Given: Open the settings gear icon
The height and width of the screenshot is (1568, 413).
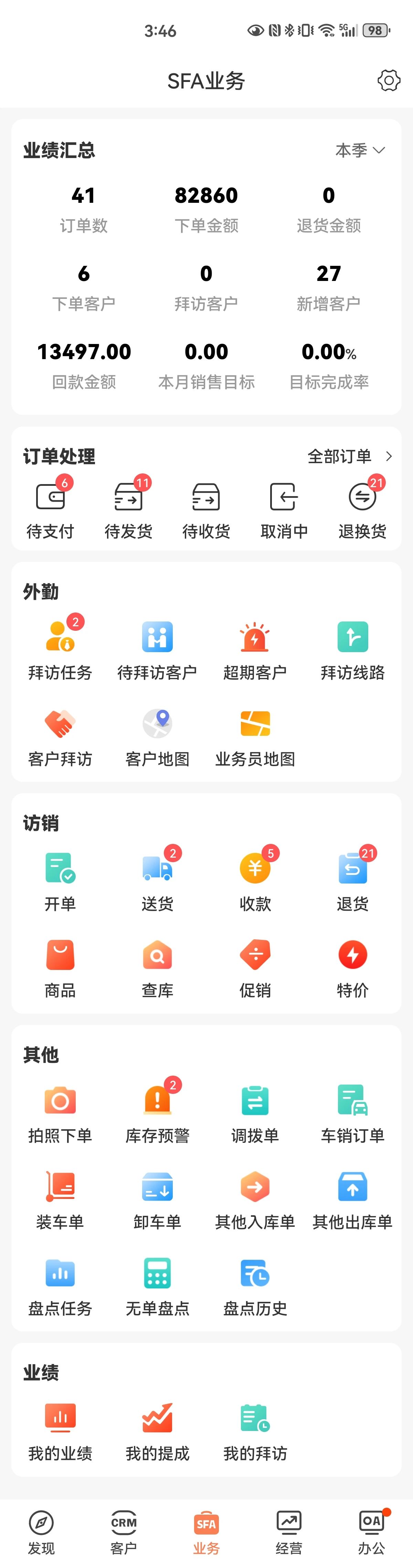Looking at the screenshot, I should [389, 80].
